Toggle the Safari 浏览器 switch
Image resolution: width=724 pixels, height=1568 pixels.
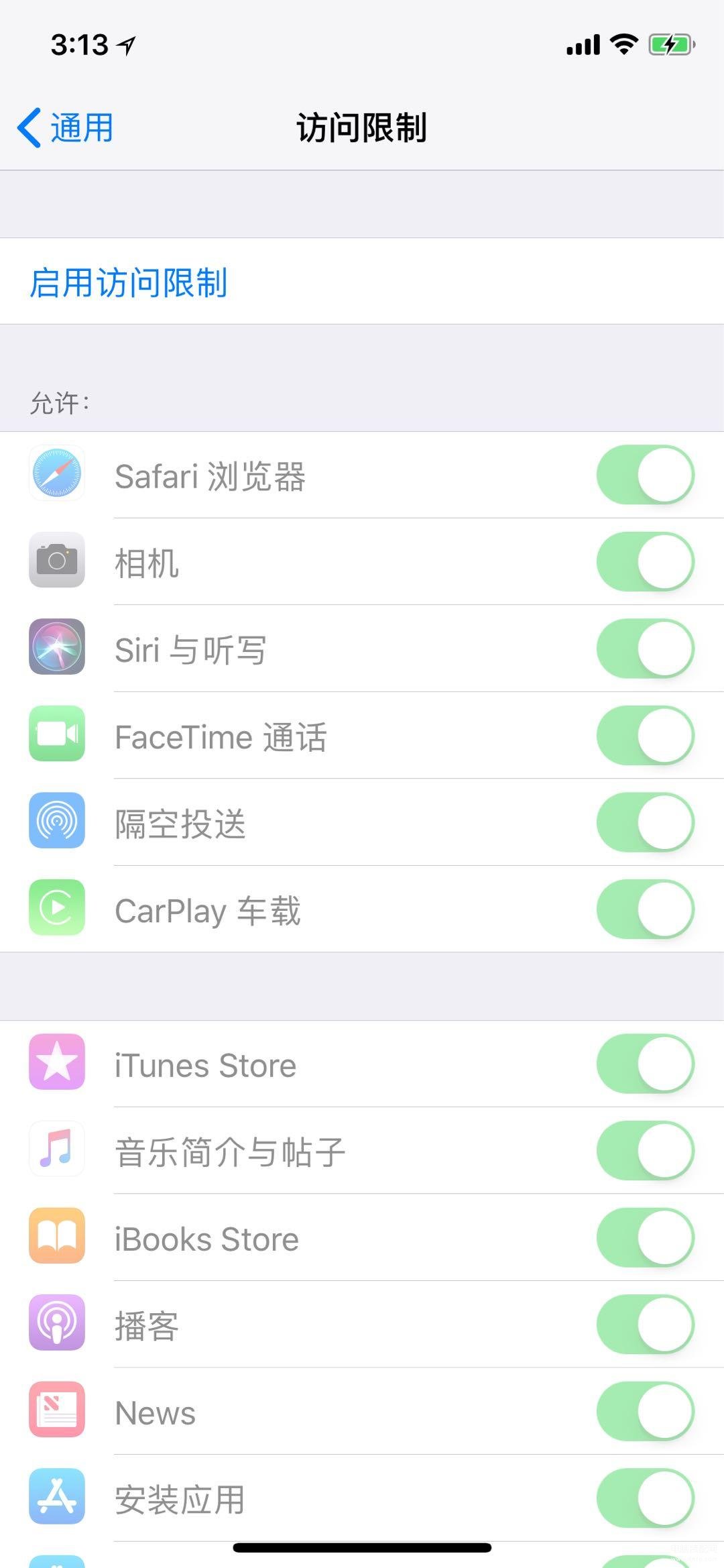[646, 475]
